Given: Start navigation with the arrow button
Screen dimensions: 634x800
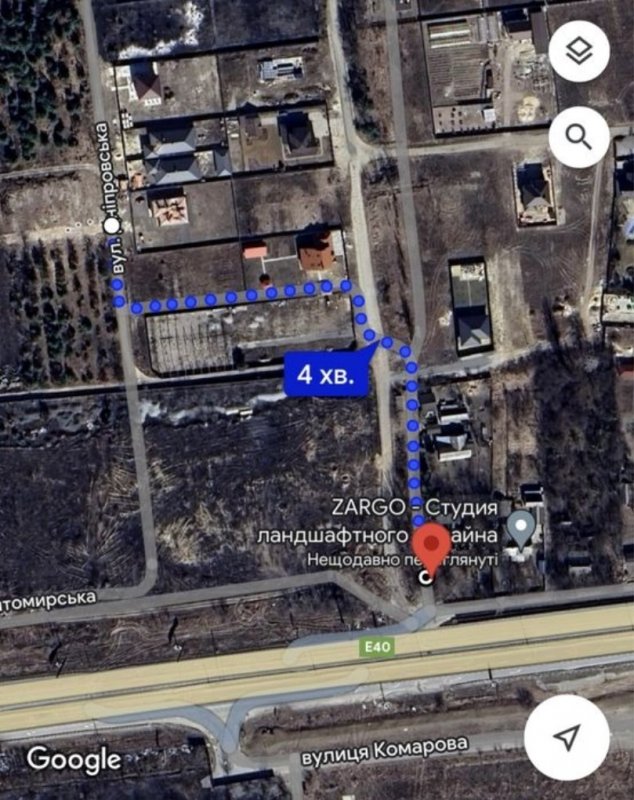Looking at the screenshot, I should tap(566, 738).
